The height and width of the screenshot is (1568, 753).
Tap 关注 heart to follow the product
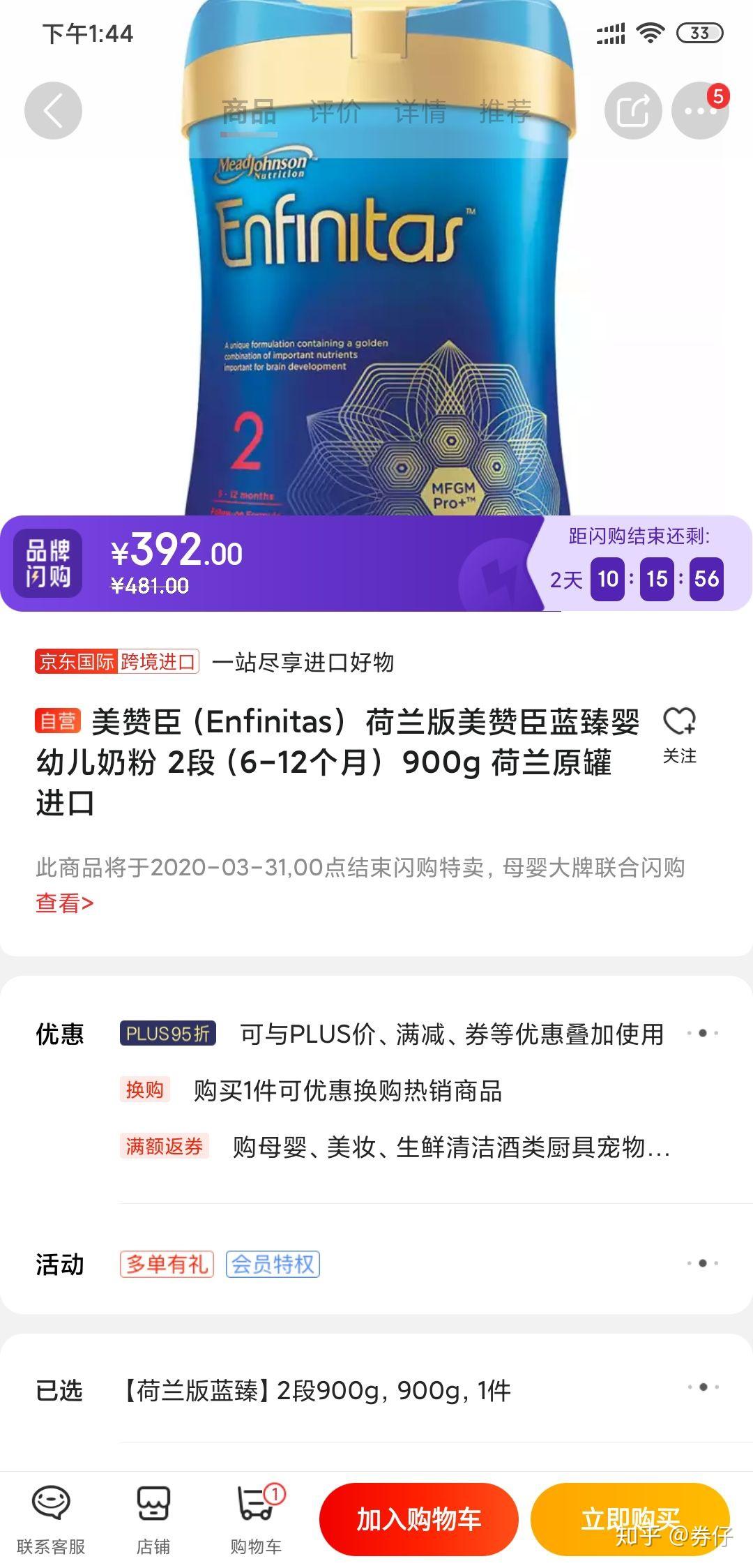679,734
